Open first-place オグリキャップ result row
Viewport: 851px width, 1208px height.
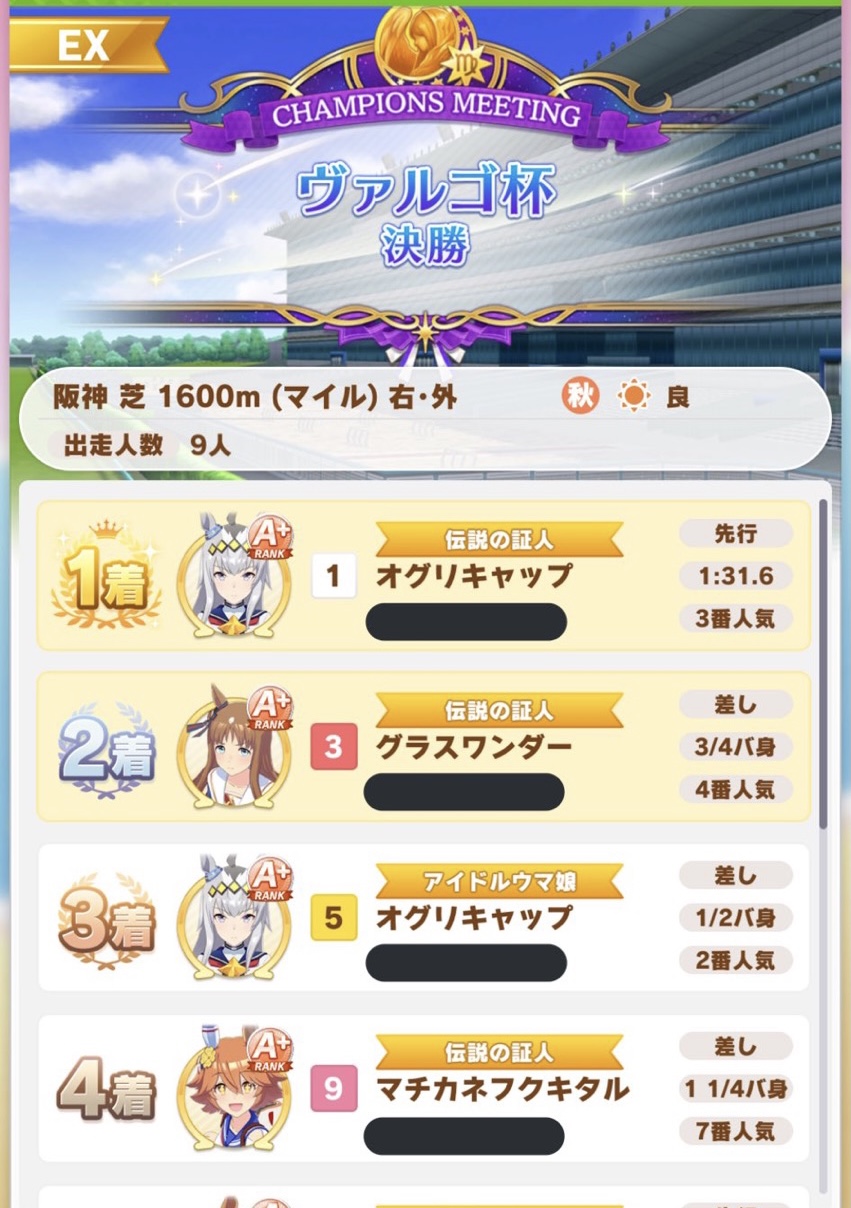click(423, 576)
